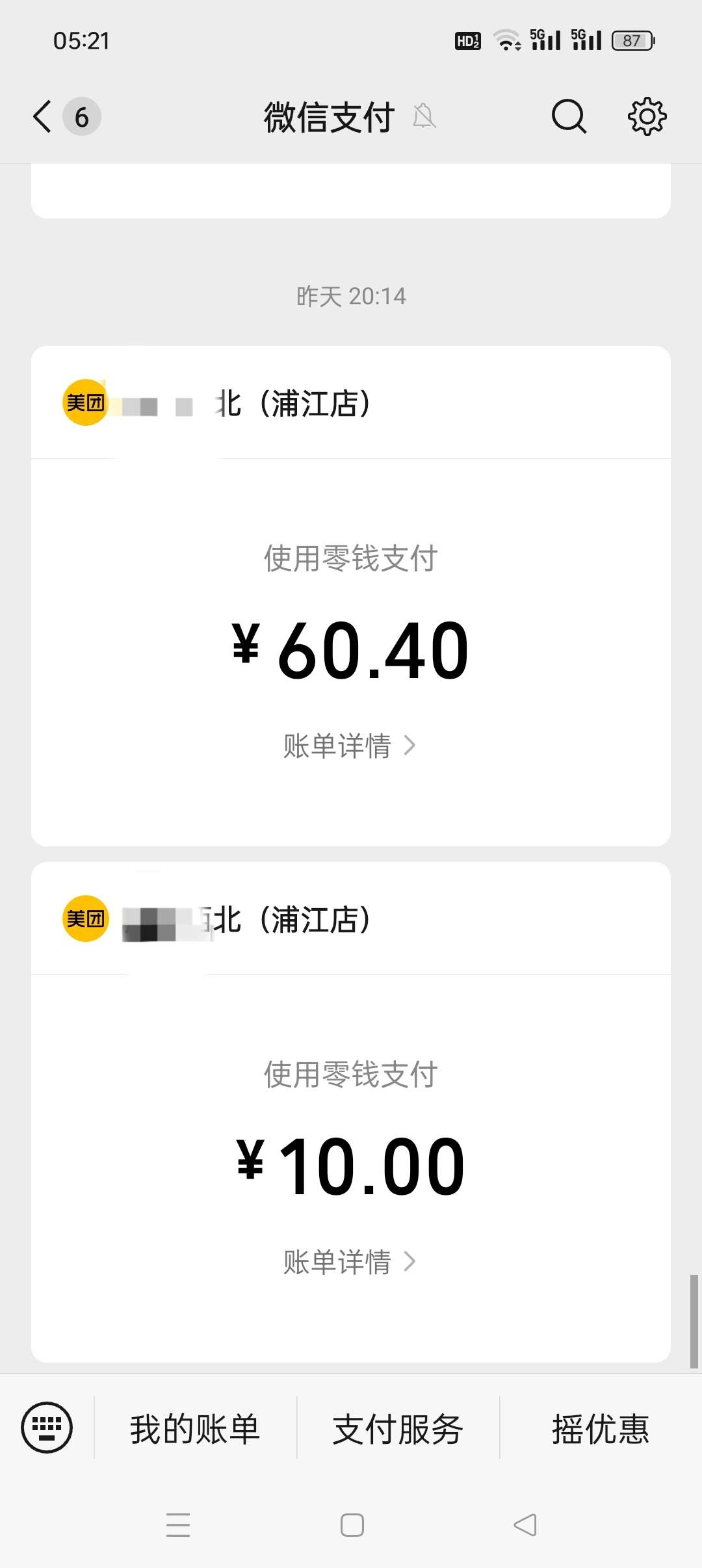
Task: Open the ¥60.40 Meituan payment card
Action: tap(351, 596)
